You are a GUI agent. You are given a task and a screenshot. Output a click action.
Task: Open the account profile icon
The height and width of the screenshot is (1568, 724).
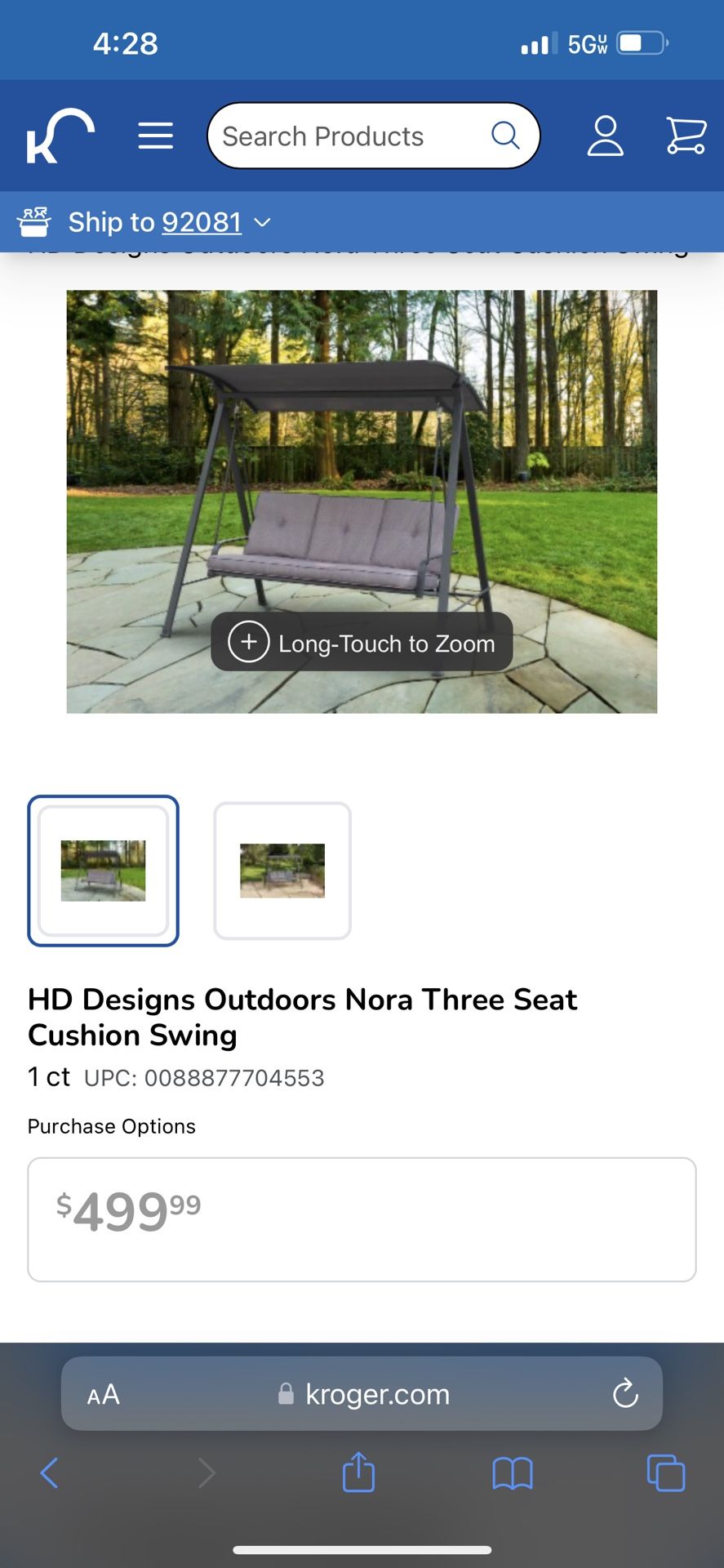605,136
